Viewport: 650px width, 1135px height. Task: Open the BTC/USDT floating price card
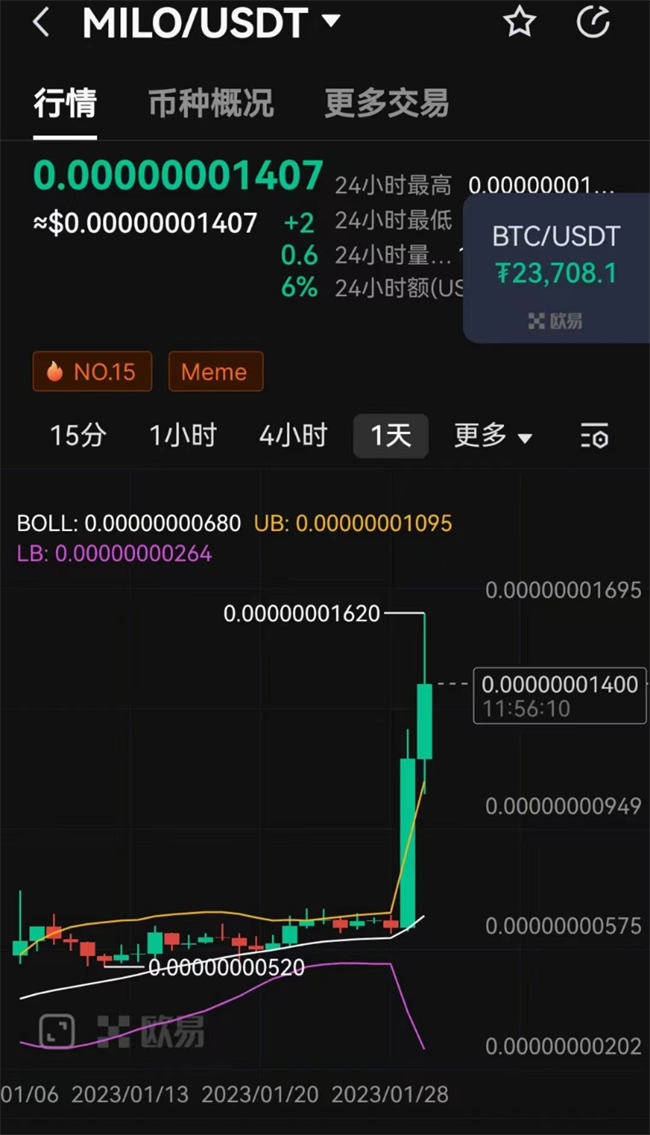(x=556, y=268)
